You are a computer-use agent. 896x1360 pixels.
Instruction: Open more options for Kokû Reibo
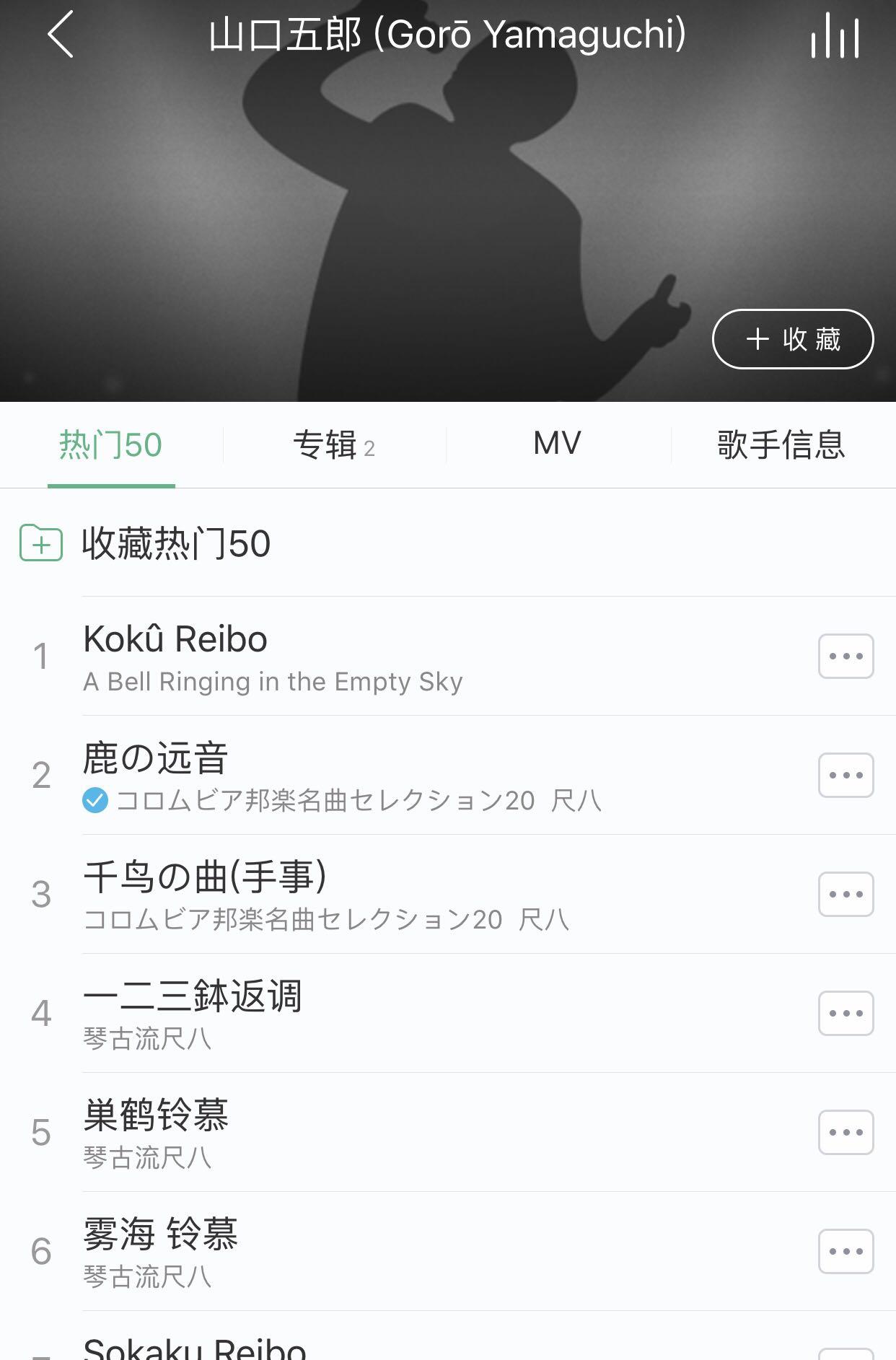846,657
